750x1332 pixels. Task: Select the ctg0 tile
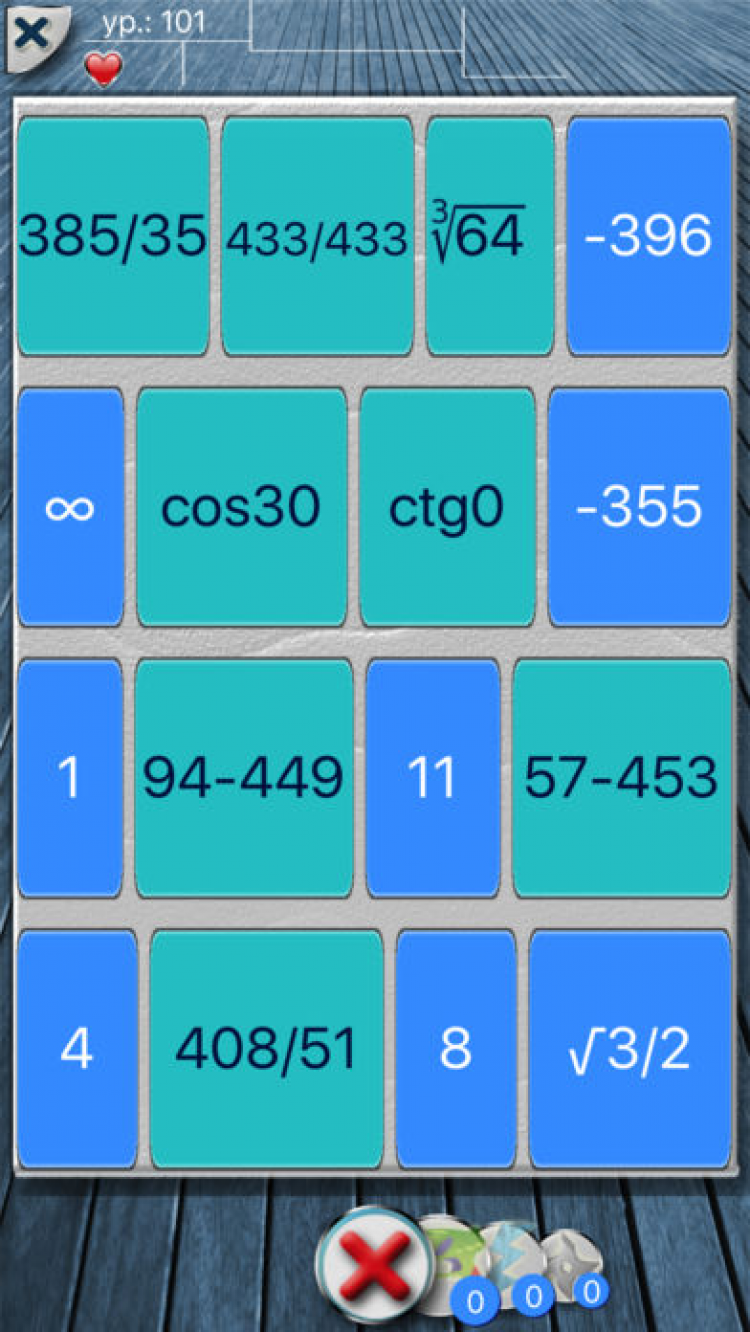447,507
